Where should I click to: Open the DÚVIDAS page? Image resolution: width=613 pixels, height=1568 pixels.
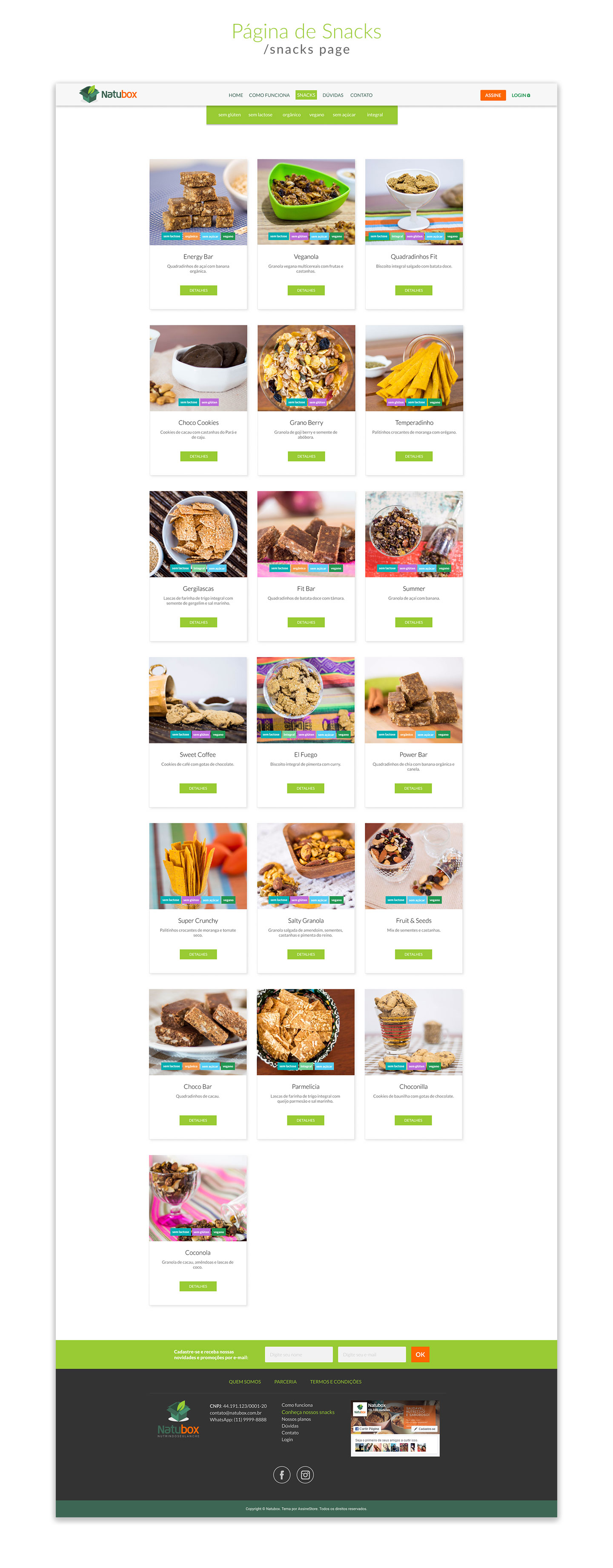(332, 95)
